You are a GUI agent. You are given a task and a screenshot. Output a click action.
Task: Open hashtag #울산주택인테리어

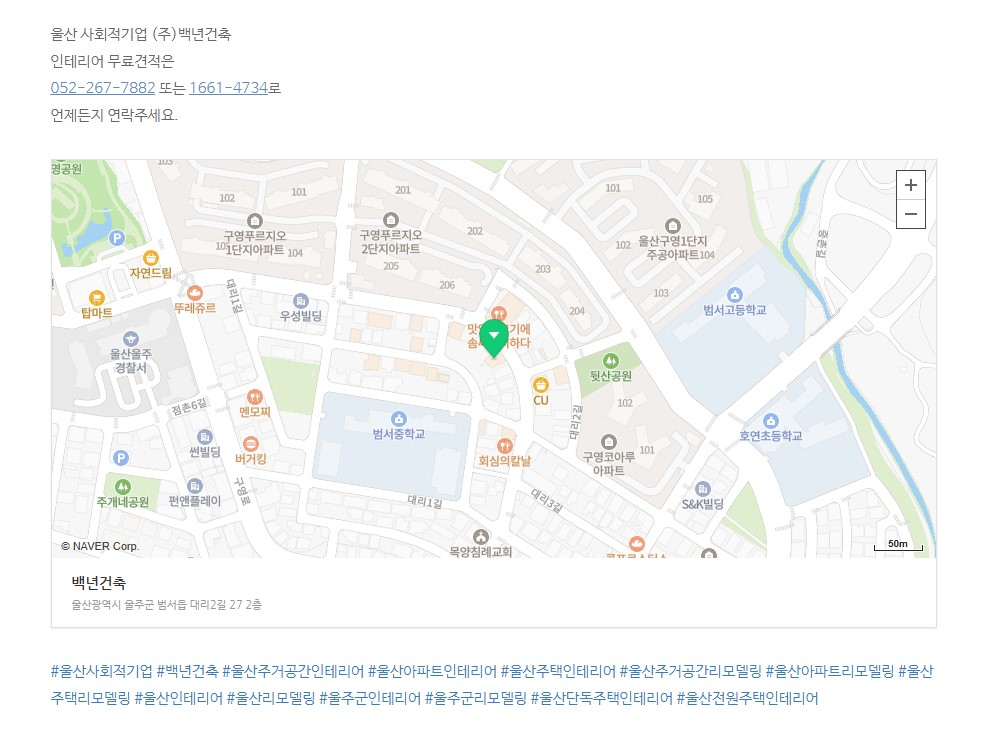(557, 671)
